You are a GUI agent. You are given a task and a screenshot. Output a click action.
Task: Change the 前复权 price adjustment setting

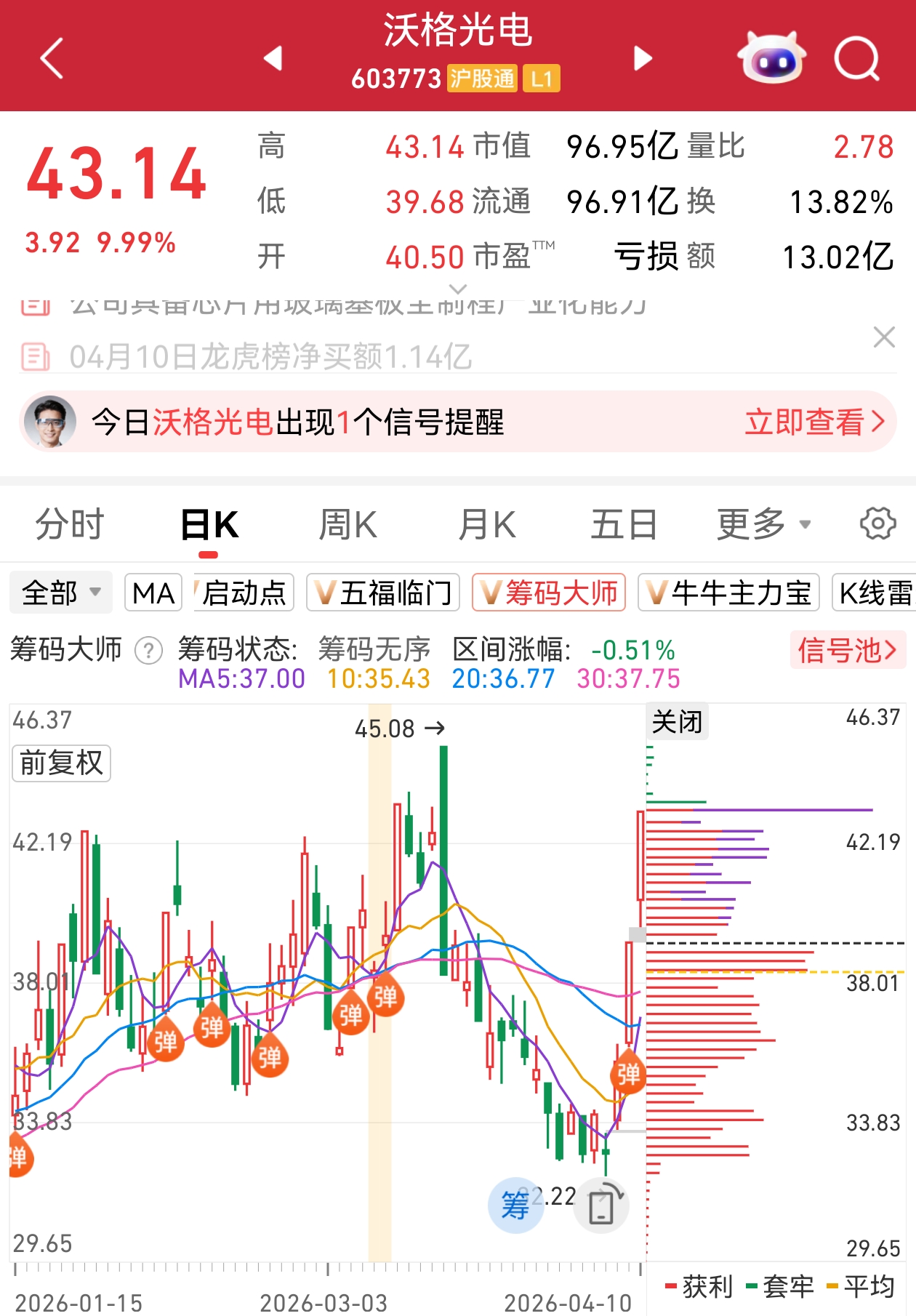pos(61,763)
